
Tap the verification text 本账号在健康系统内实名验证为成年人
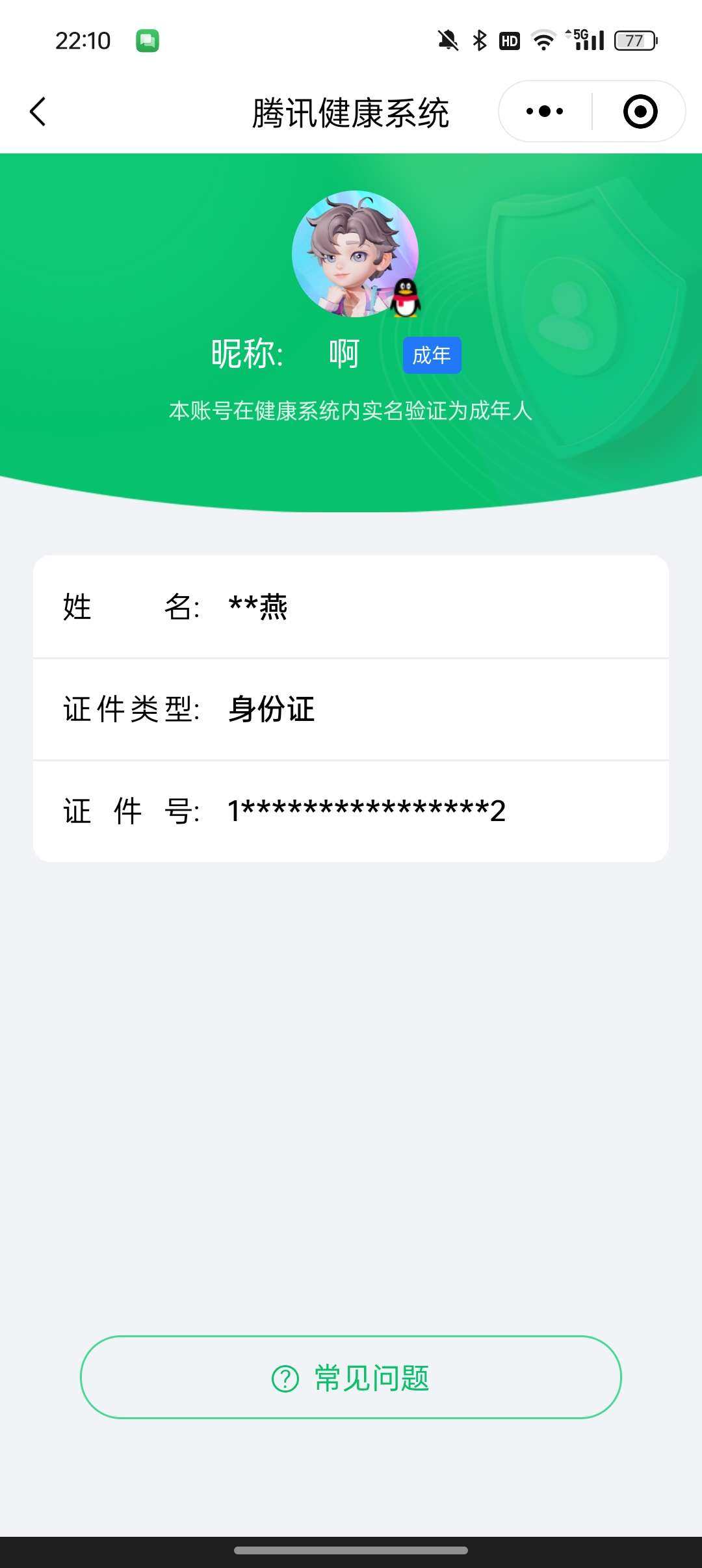[x=351, y=411]
